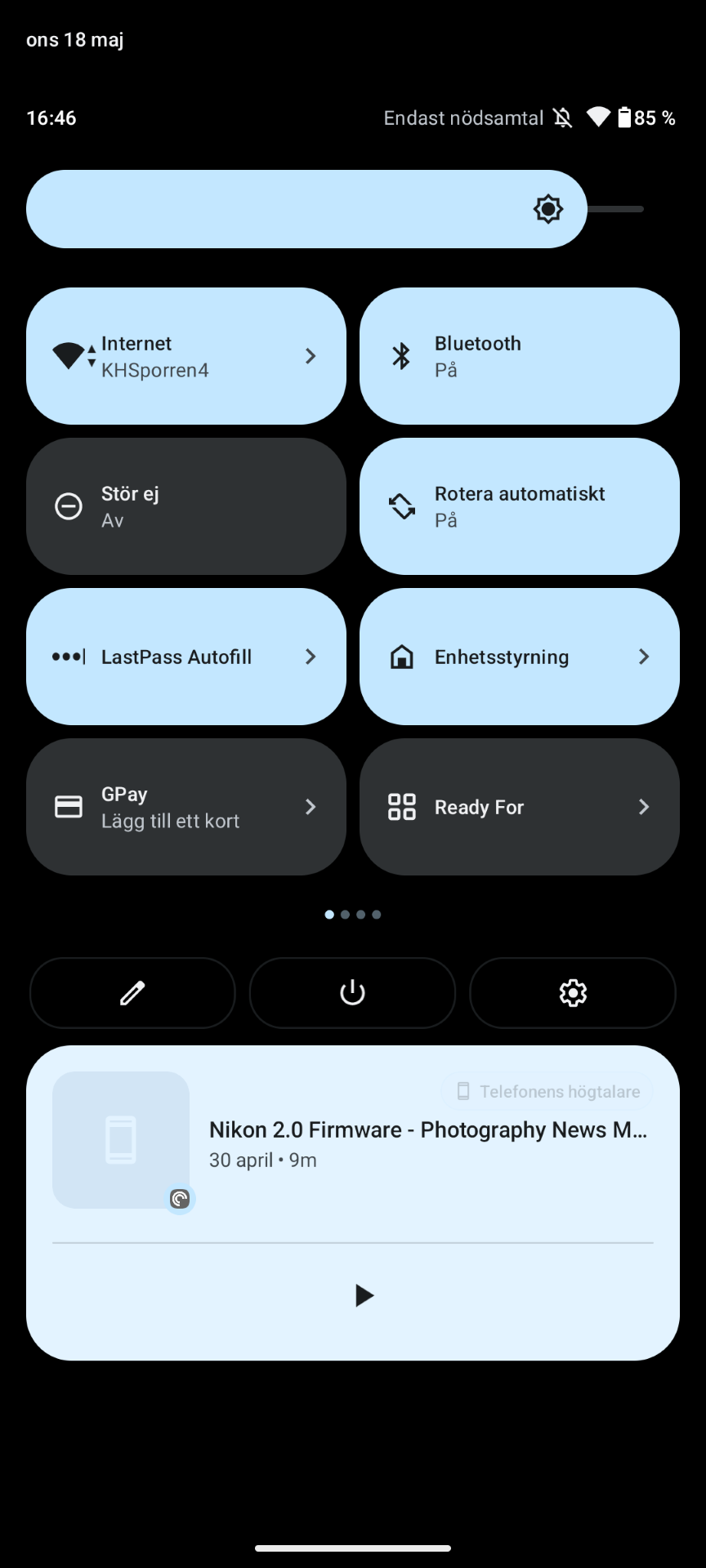Image resolution: width=706 pixels, height=1568 pixels.
Task: Open the power menu
Action: coord(352,993)
